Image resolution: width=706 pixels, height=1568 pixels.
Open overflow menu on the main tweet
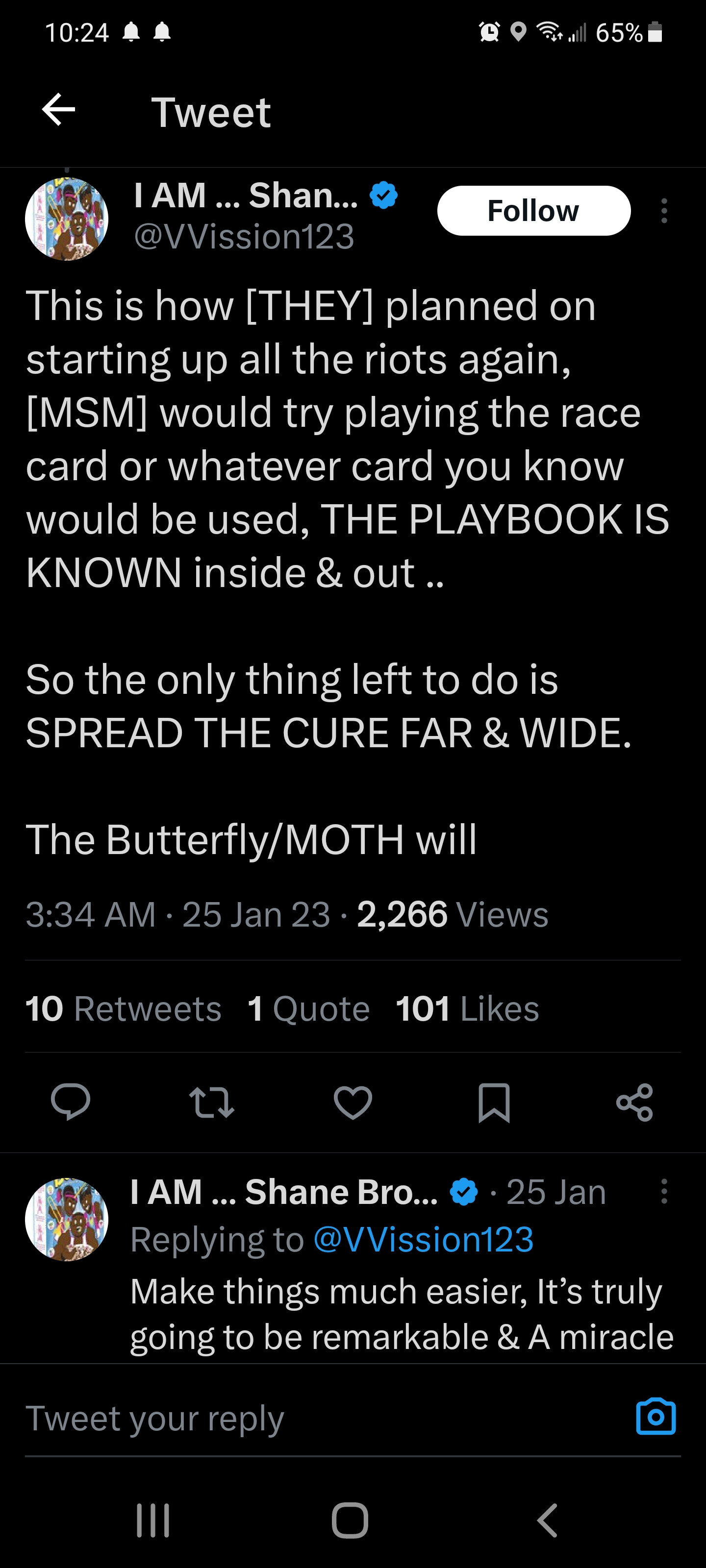pyautogui.click(x=664, y=211)
